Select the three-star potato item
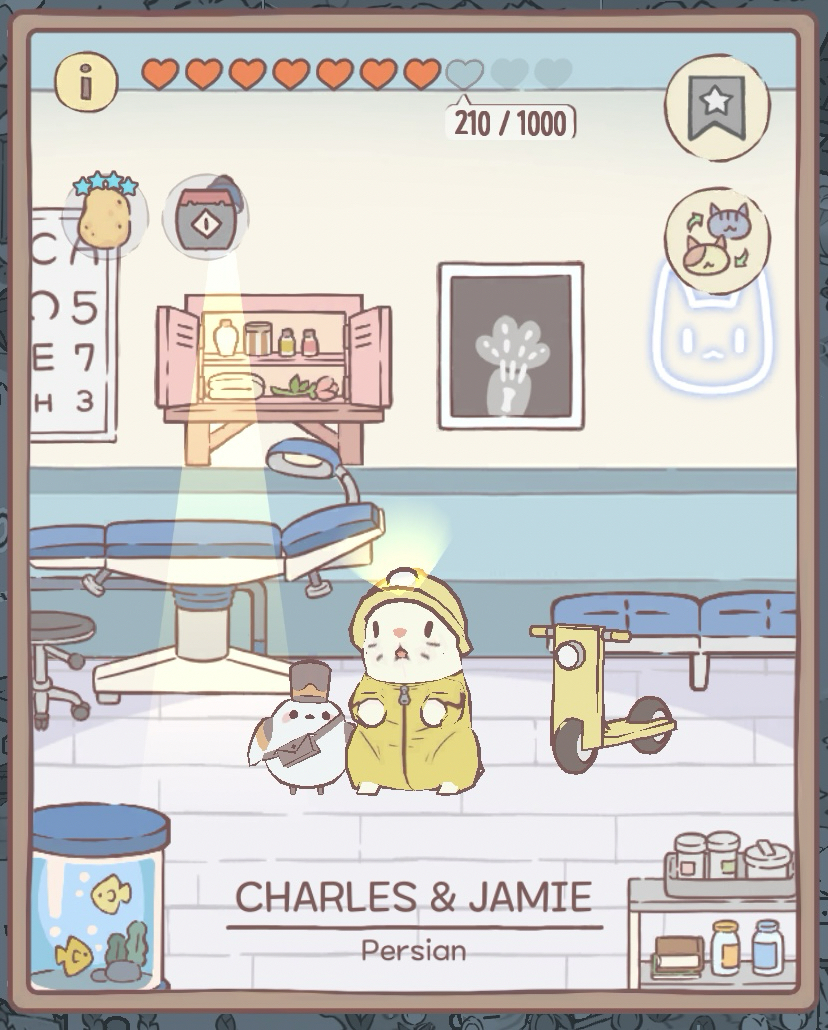 pos(105,215)
